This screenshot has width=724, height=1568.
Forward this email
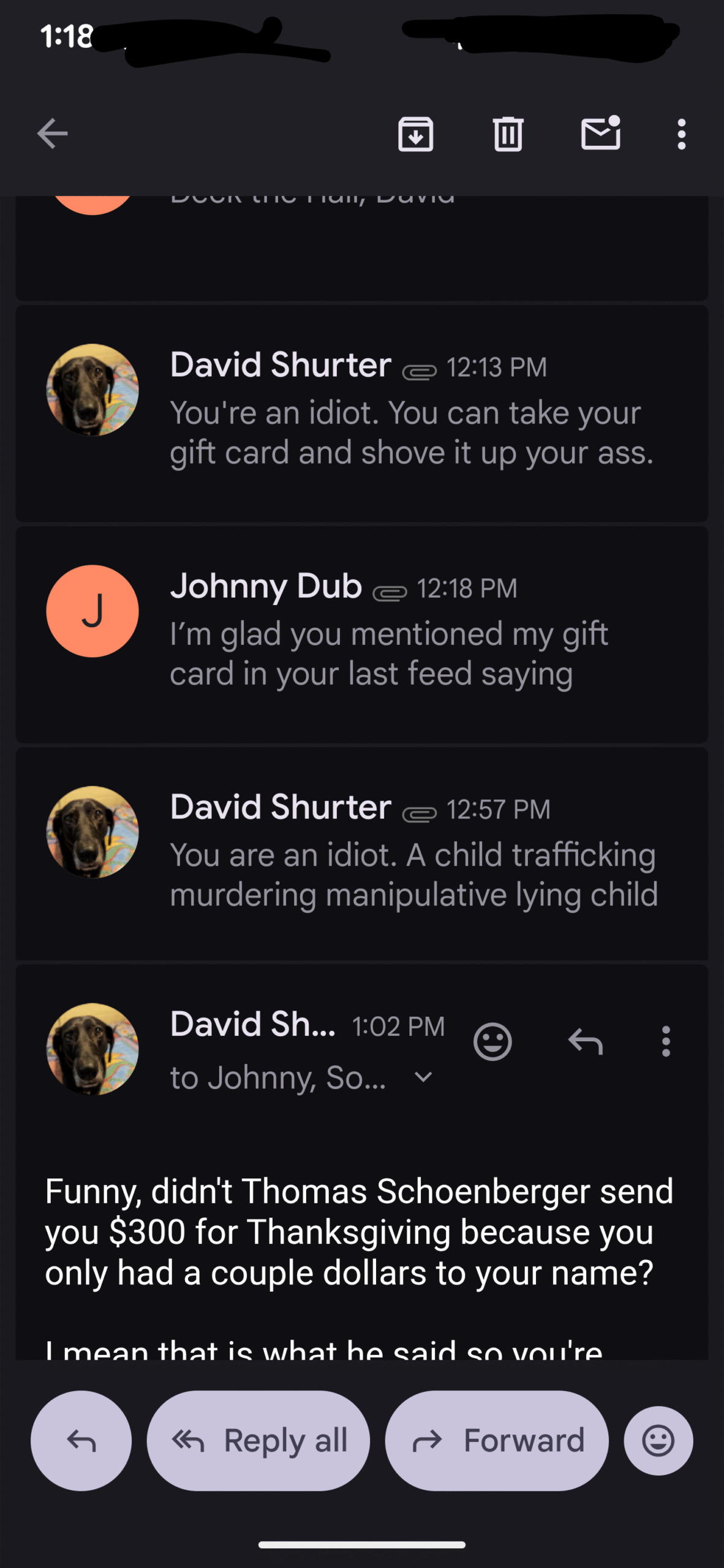click(x=497, y=1441)
